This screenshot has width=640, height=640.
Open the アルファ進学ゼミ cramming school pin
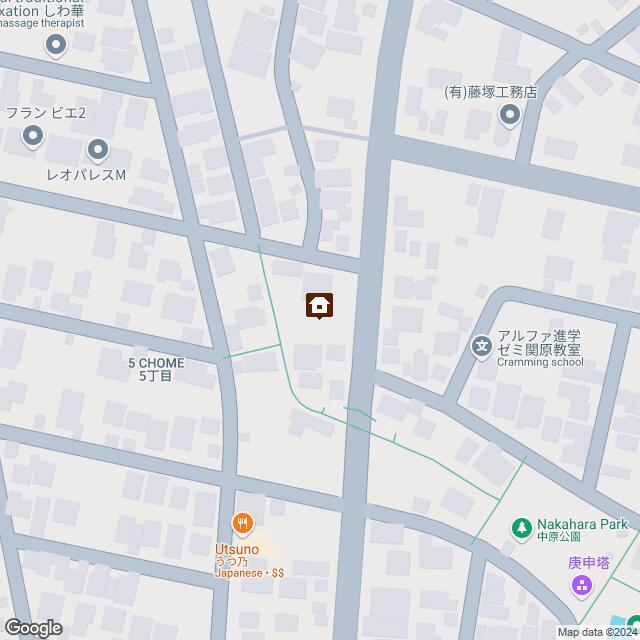481,347
